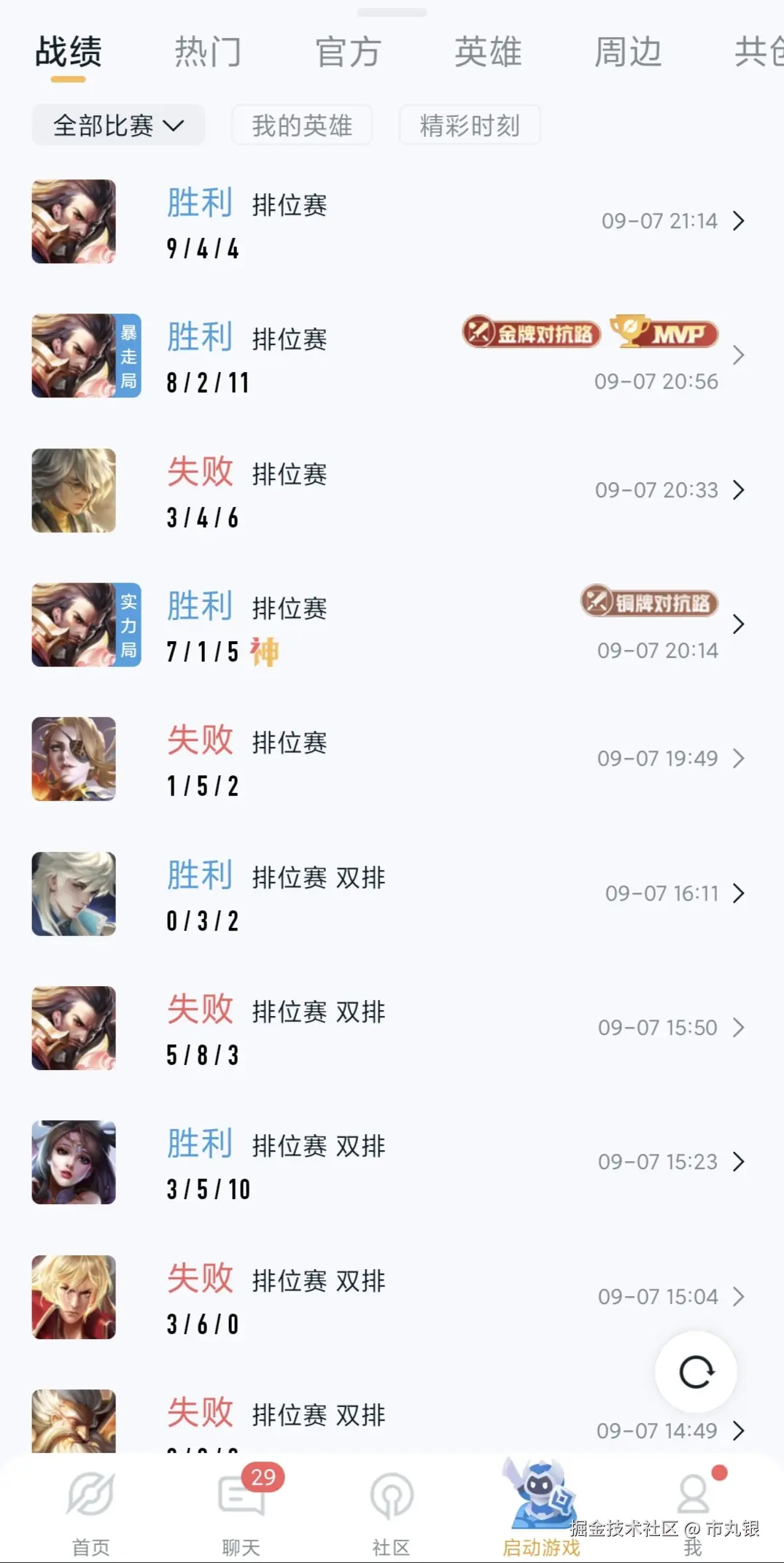Tap the 暴走局 tag on the avatar
The width and height of the screenshot is (784, 1563).
pyautogui.click(x=128, y=355)
